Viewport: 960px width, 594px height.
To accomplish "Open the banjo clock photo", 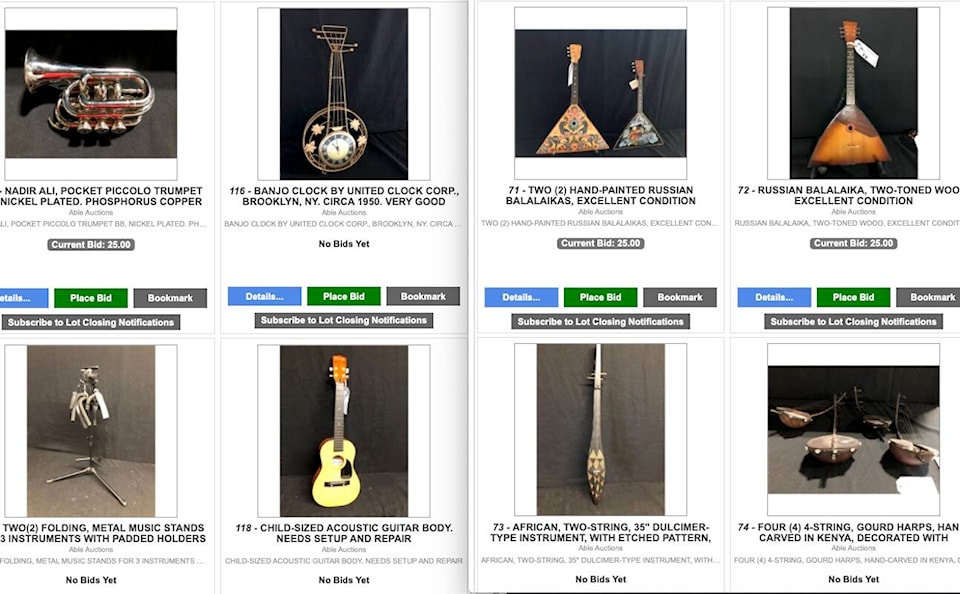I will tap(343, 94).
